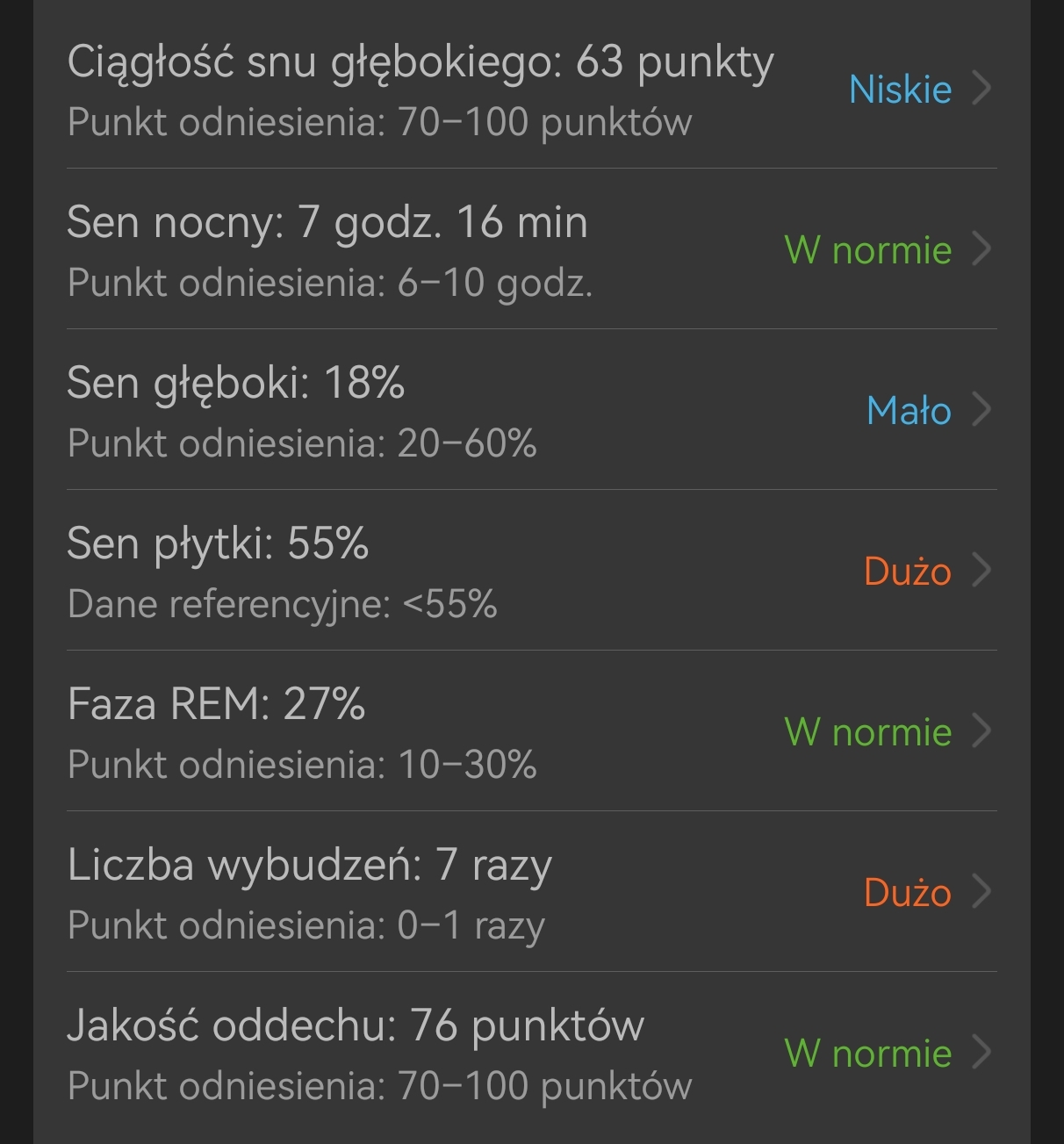Tap the Jakość oddechu 76 punktów row
Screen dimensions: 1064x1144
pos(531,1054)
